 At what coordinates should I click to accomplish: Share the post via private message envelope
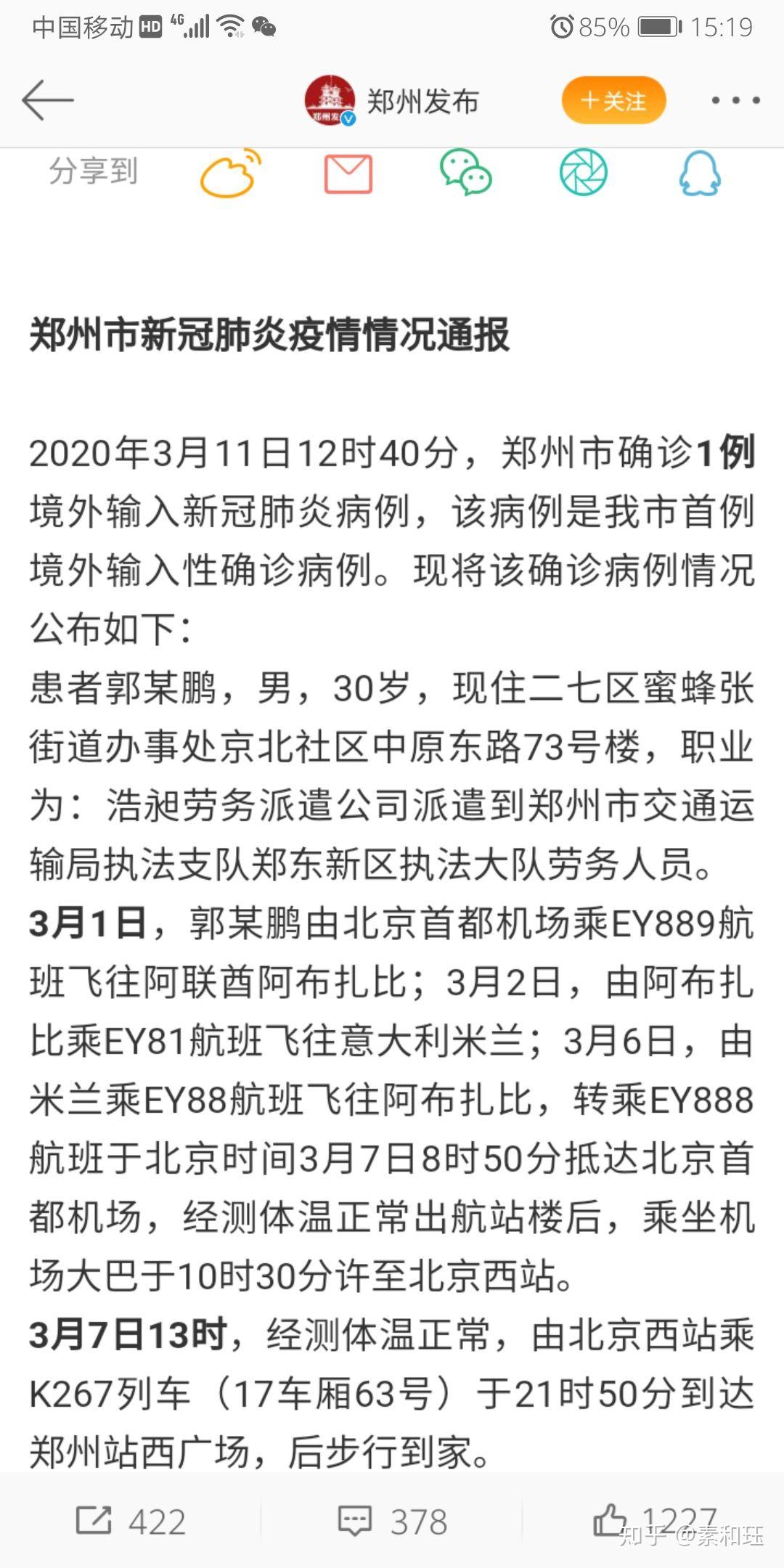coord(348,173)
